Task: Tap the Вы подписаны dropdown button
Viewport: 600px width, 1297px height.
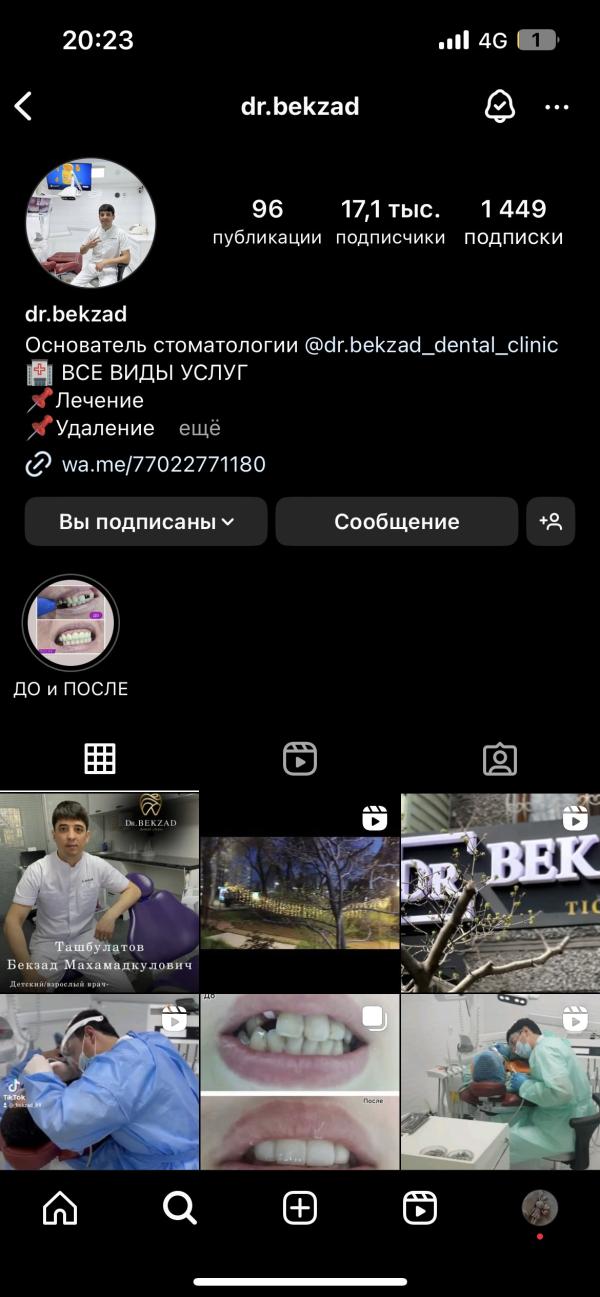Action: (146, 521)
